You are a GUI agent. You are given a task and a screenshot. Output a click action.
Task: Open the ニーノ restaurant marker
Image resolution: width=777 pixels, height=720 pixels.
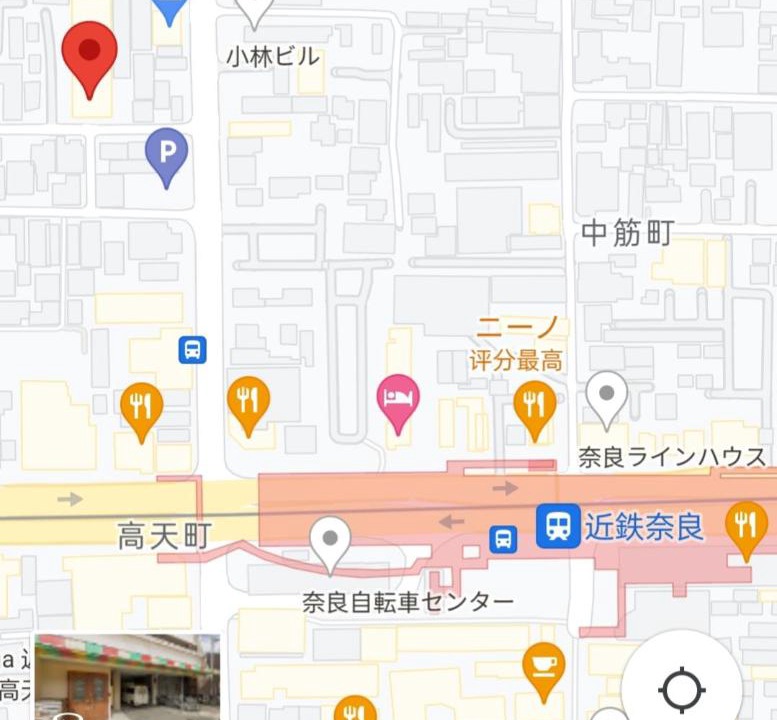click(x=534, y=406)
